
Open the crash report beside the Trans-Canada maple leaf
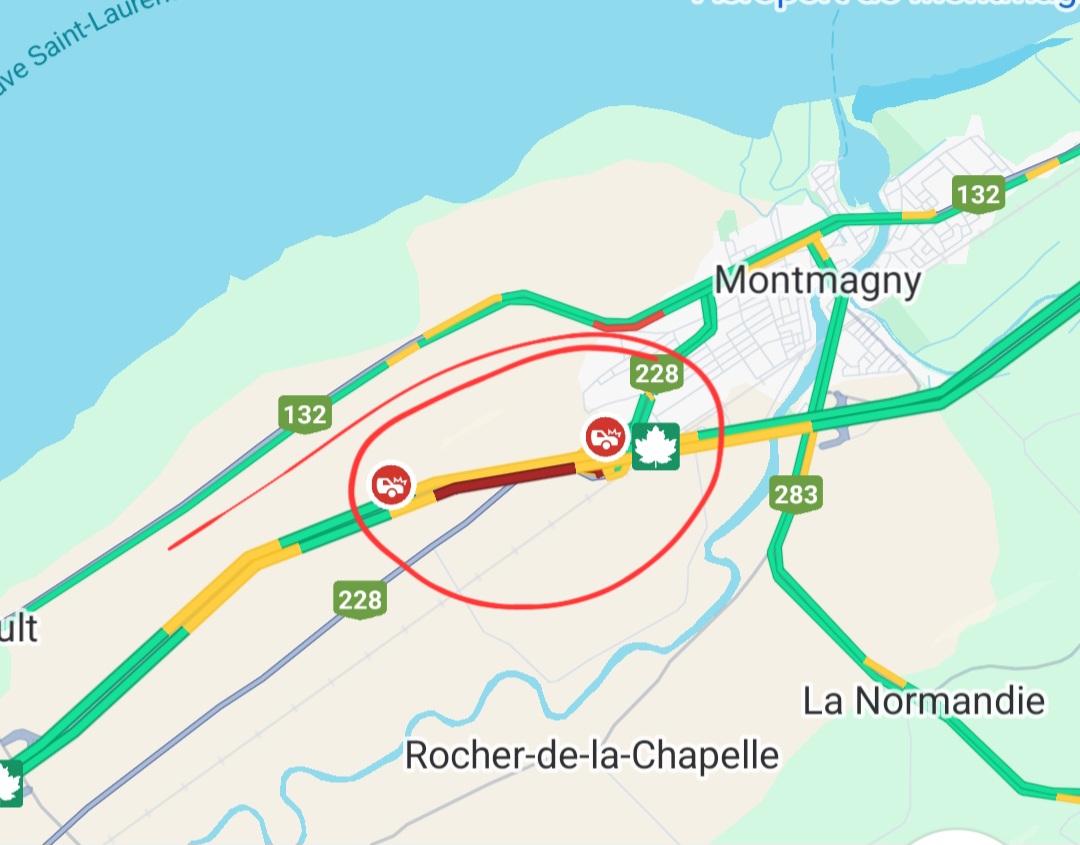pyautogui.click(x=606, y=437)
